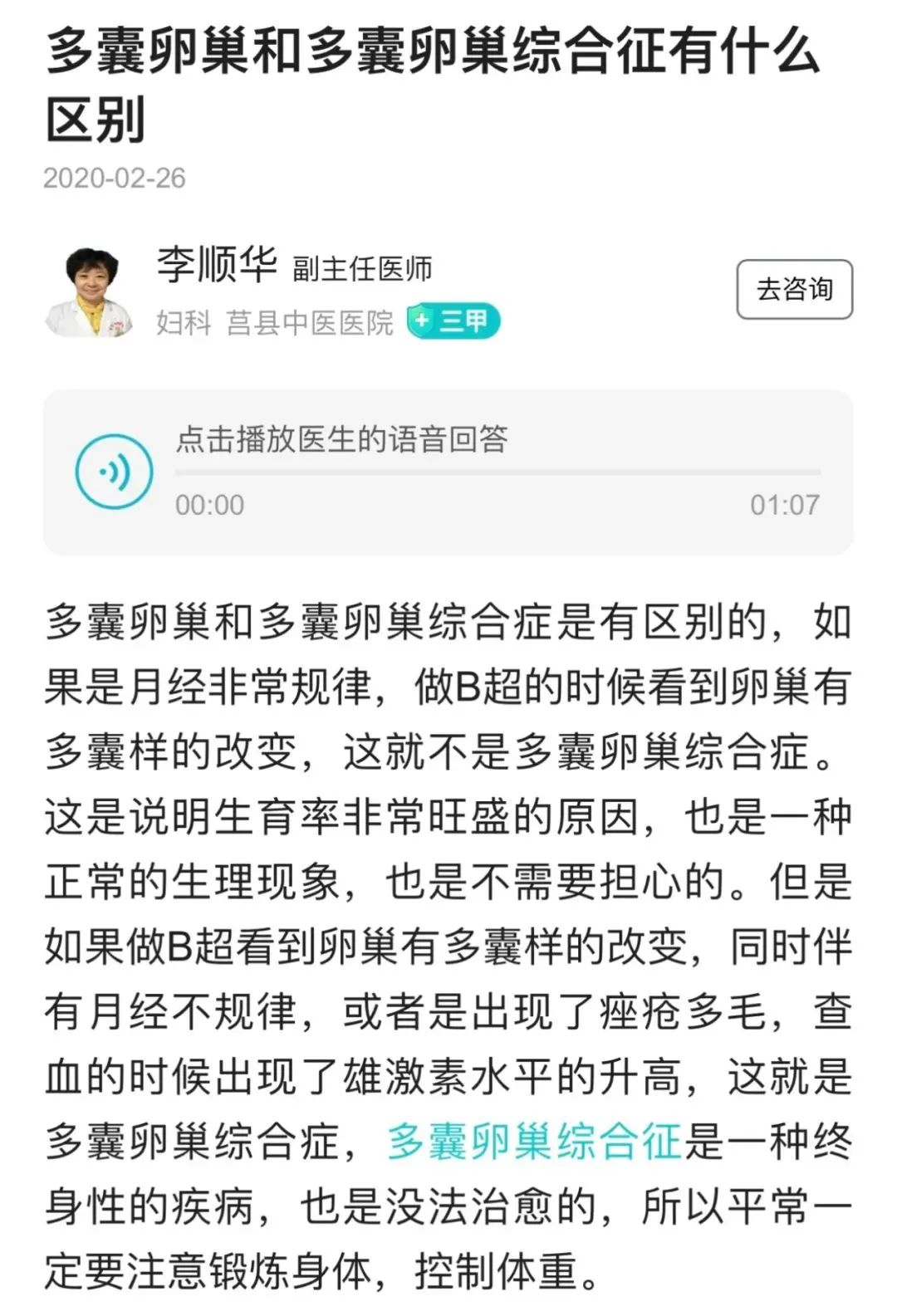Open the 多囊卵巢综合征 link in the article

534,1141
